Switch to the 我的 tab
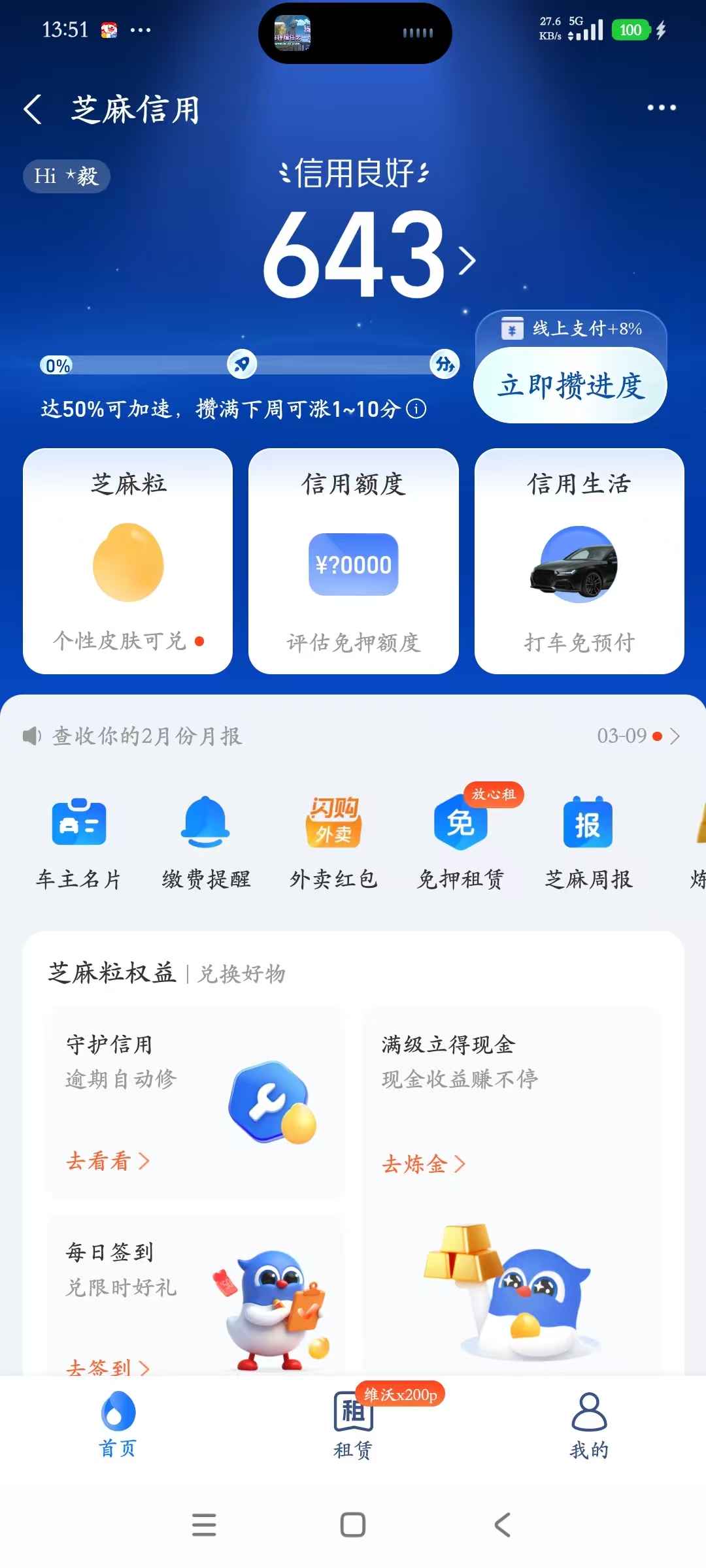The width and height of the screenshot is (706, 1568). tap(589, 1424)
